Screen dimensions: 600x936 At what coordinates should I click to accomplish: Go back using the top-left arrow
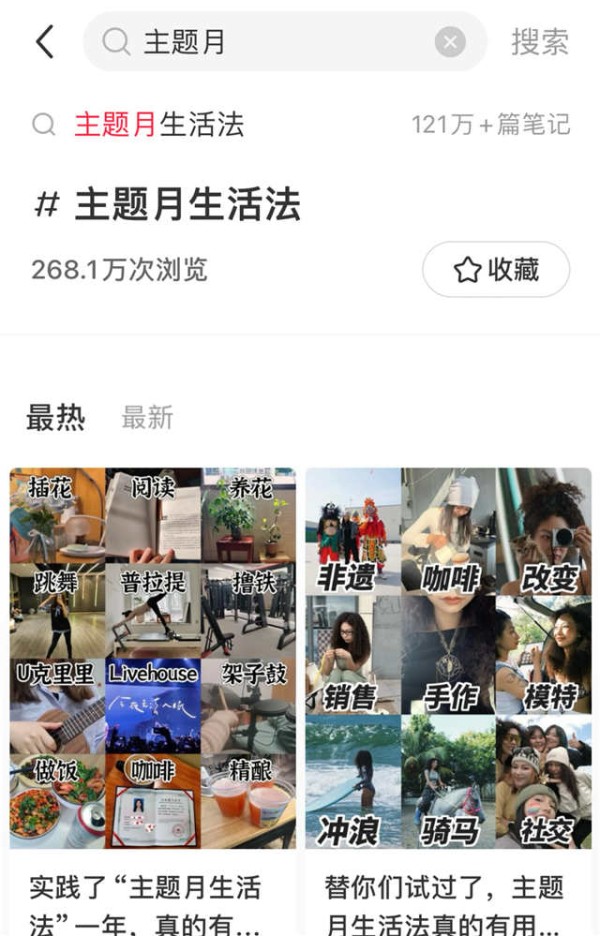(x=45, y=42)
